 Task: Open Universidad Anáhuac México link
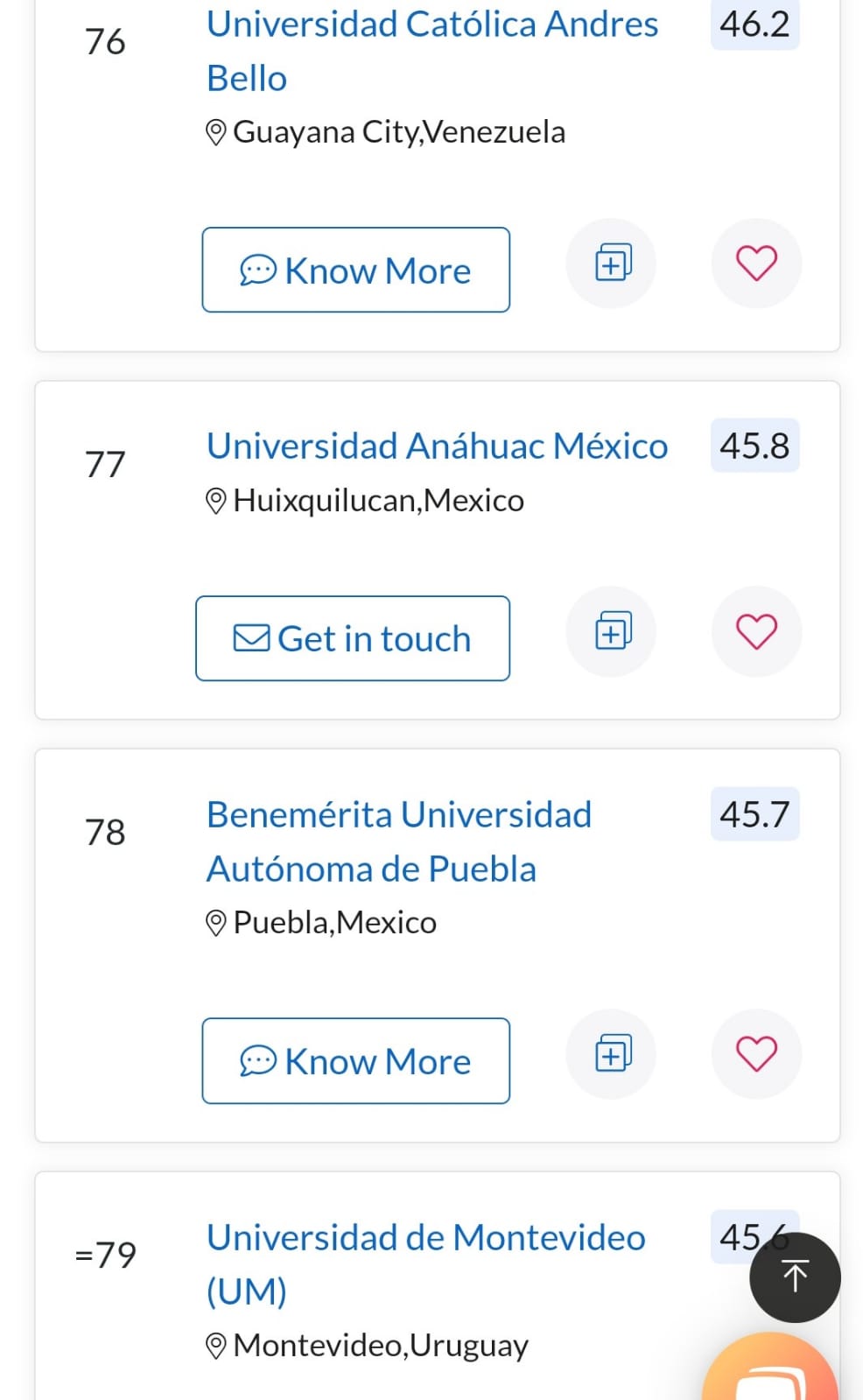437,447
